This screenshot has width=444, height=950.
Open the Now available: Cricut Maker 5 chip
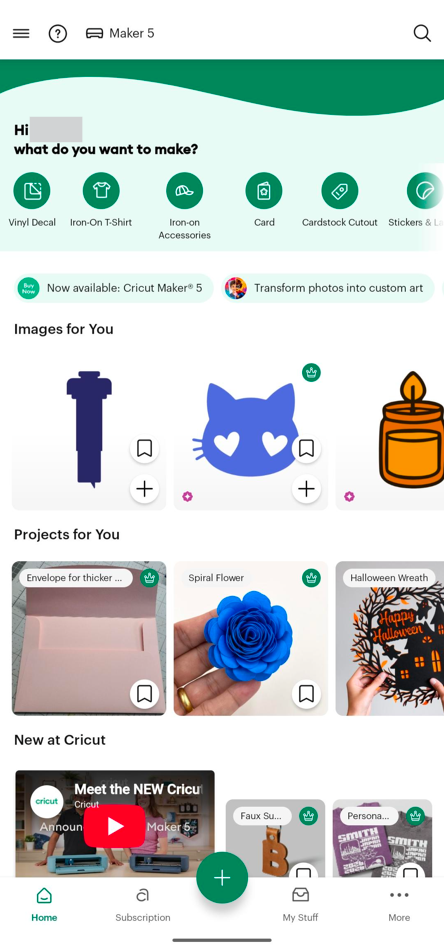(114, 288)
